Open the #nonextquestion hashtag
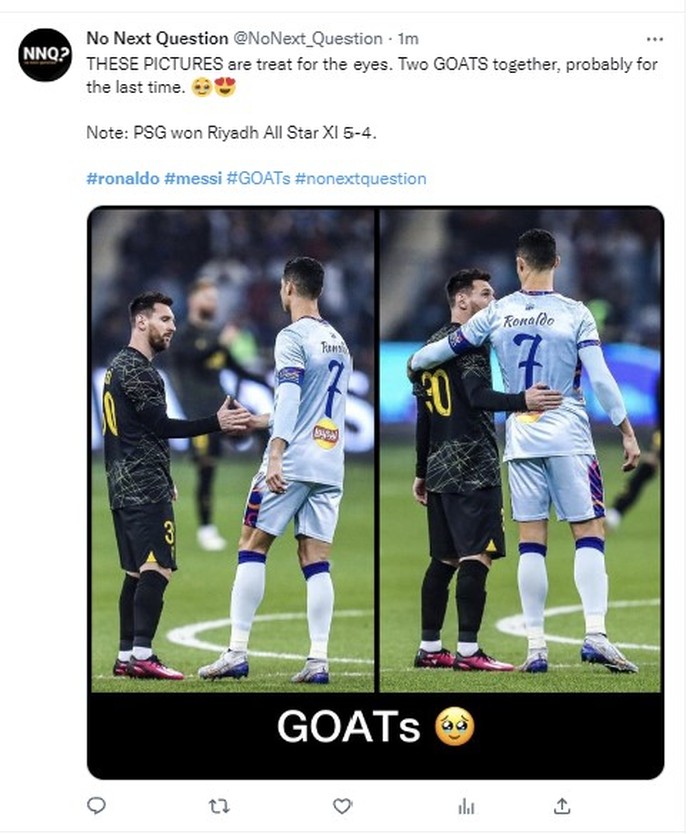This screenshot has width=700, height=834. [360, 178]
